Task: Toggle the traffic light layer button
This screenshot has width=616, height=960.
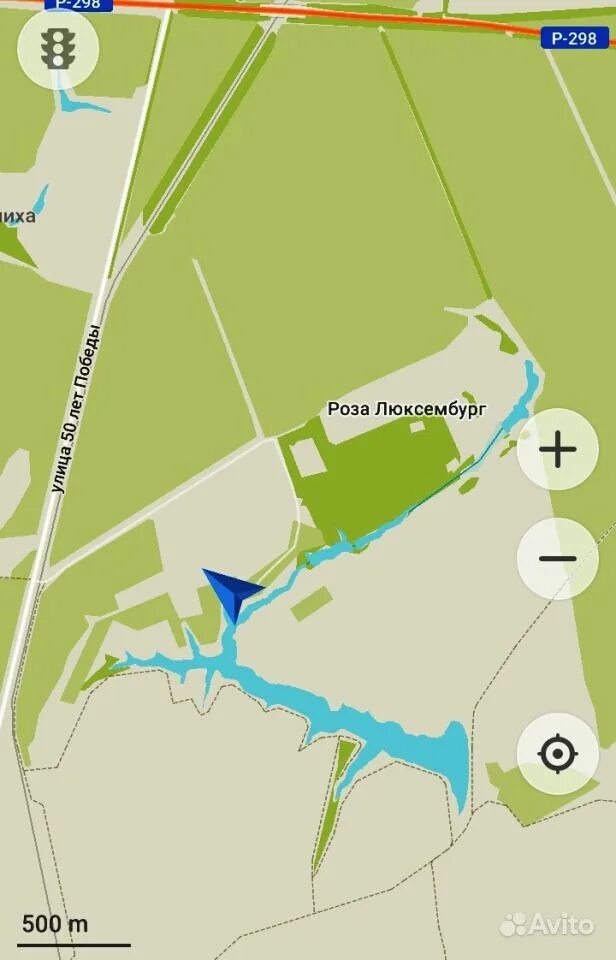Action: pos(58,49)
